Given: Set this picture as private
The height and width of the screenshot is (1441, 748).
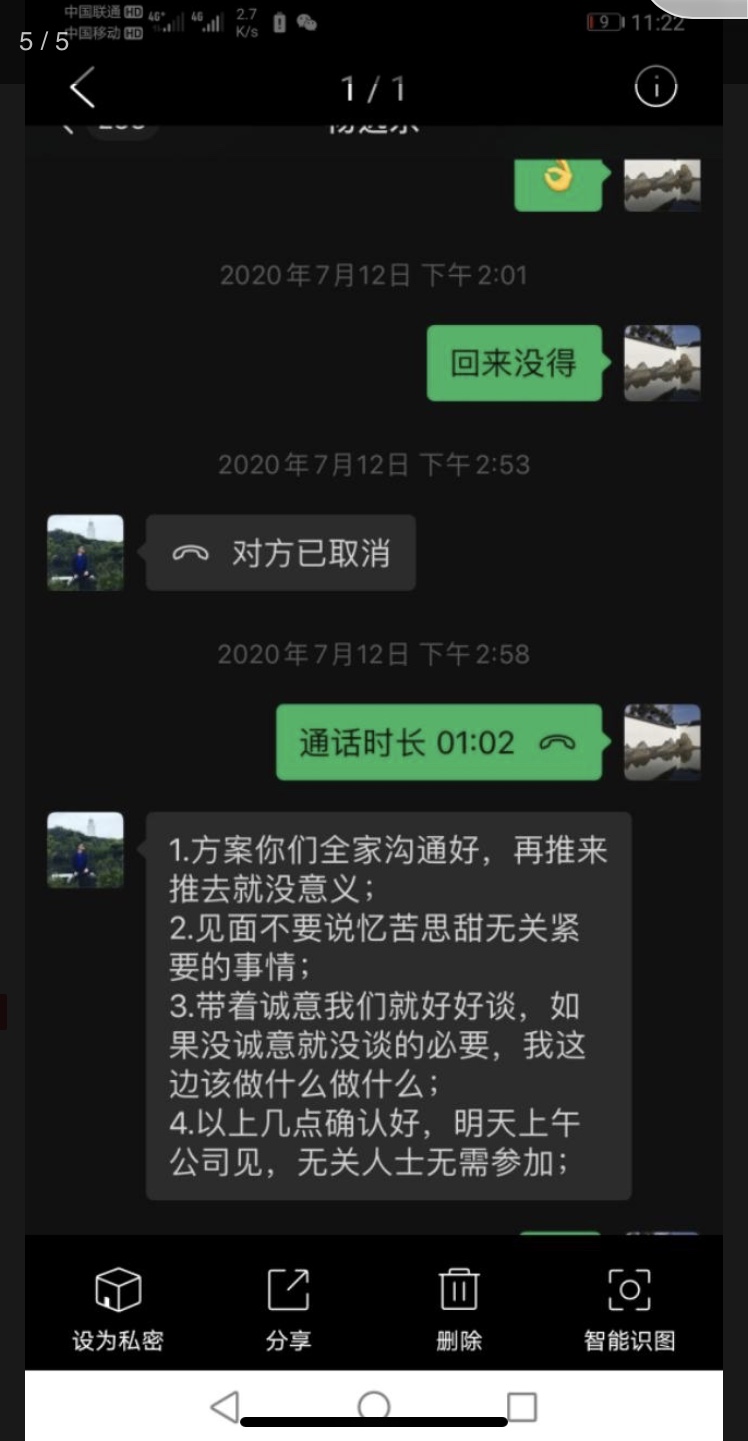Looking at the screenshot, I should click(x=118, y=1309).
